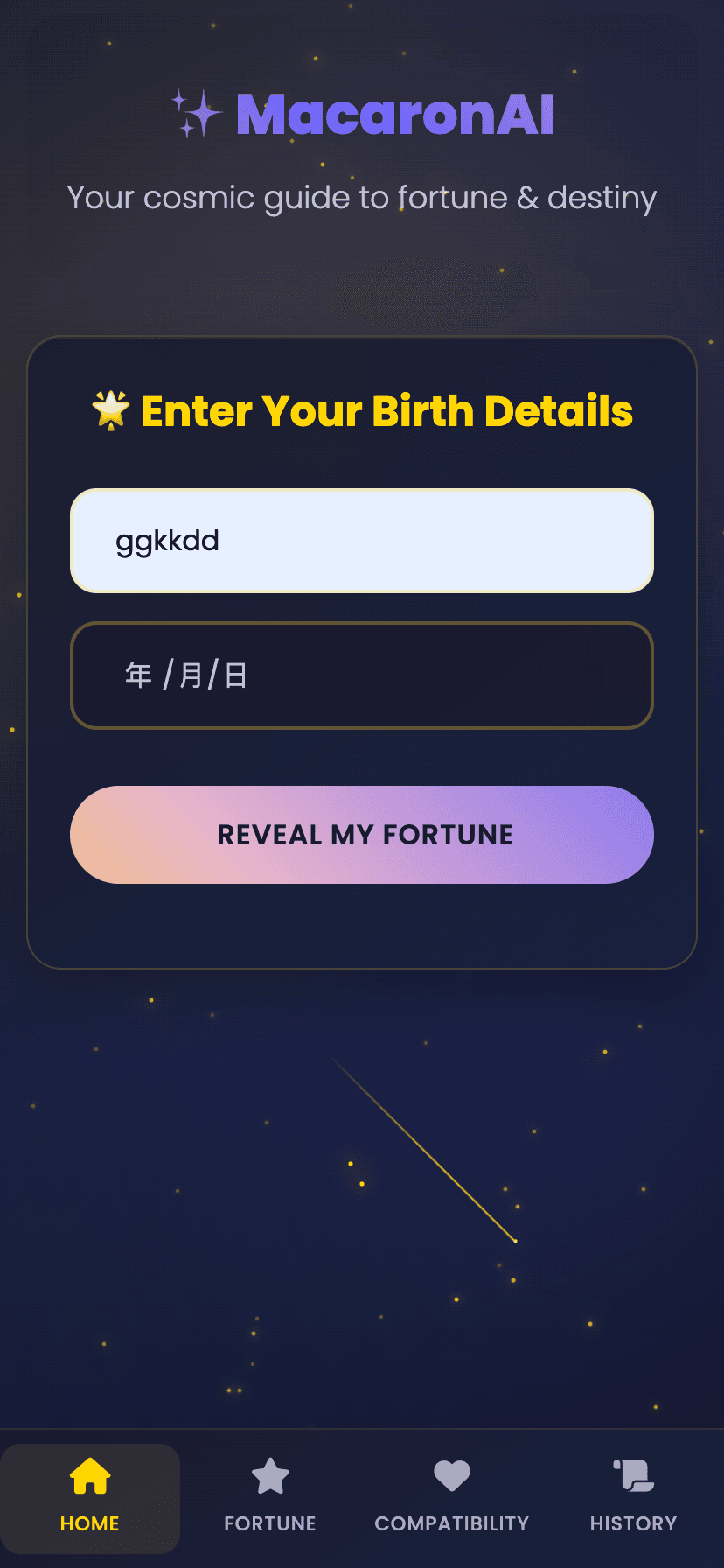Tap the name field containing ggkkdd

pos(362,541)
